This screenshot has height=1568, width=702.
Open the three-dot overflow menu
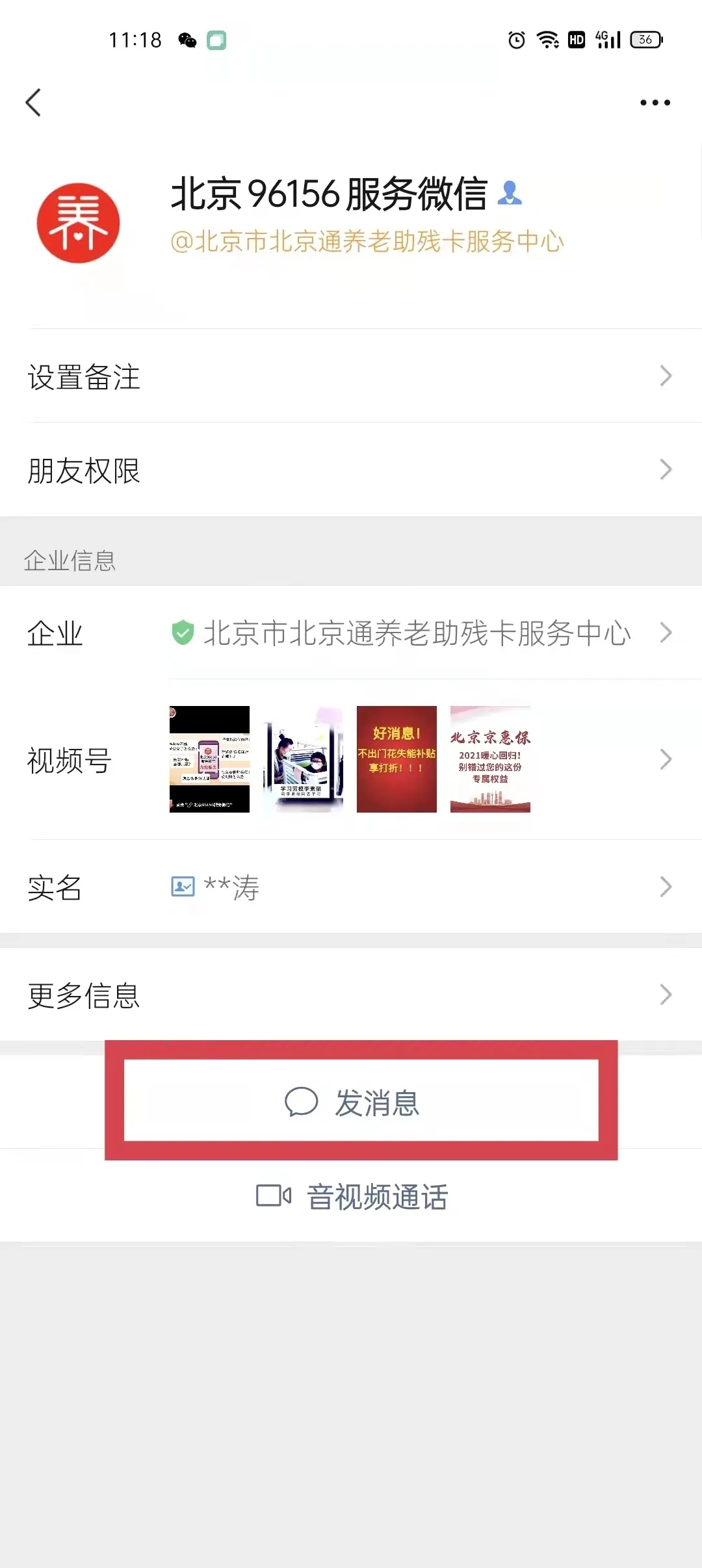pyautogui.click(x=655, y=103)
